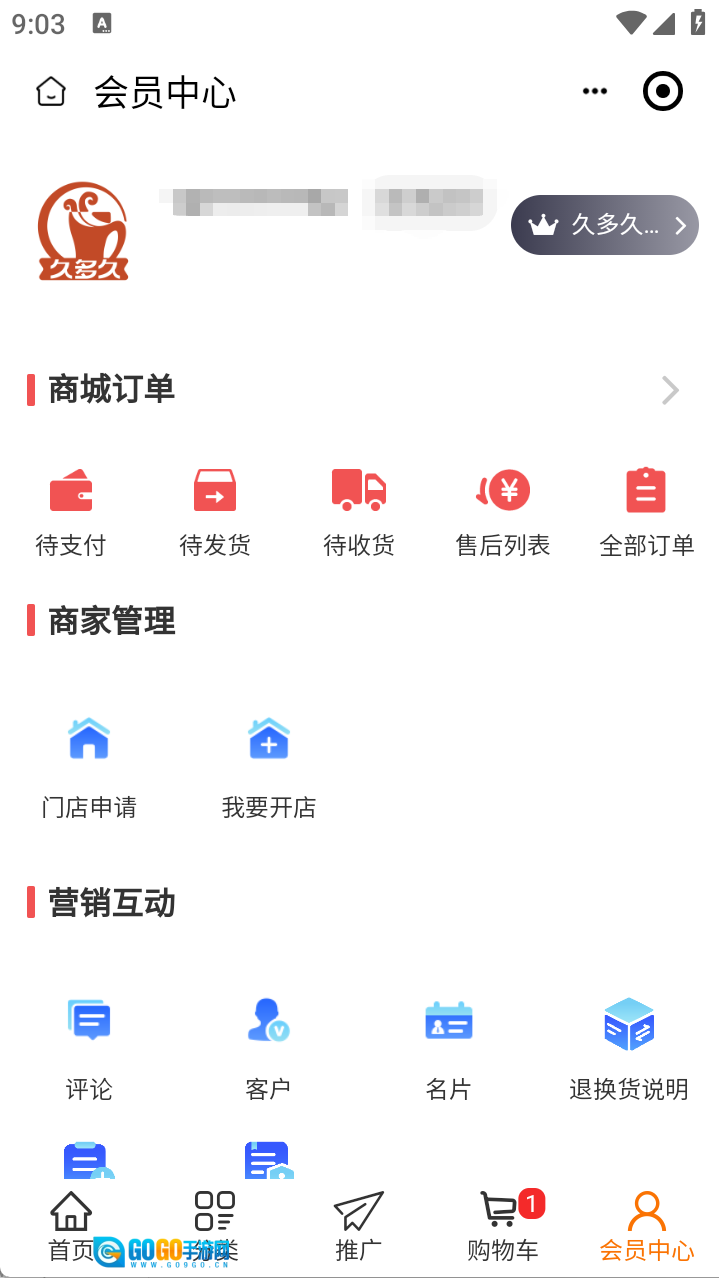Select 我要开店

tap(269, 766)
